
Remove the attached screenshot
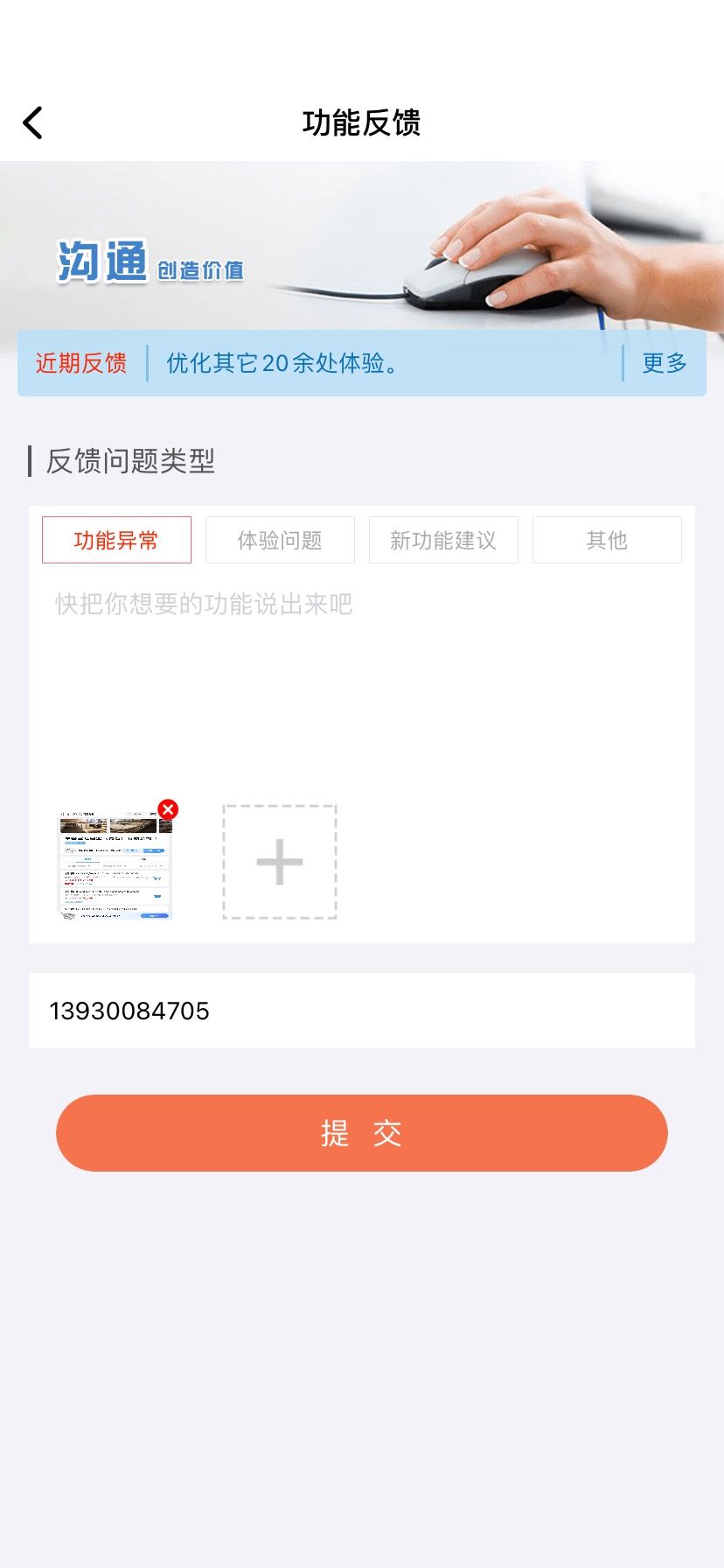click(168, 809)
